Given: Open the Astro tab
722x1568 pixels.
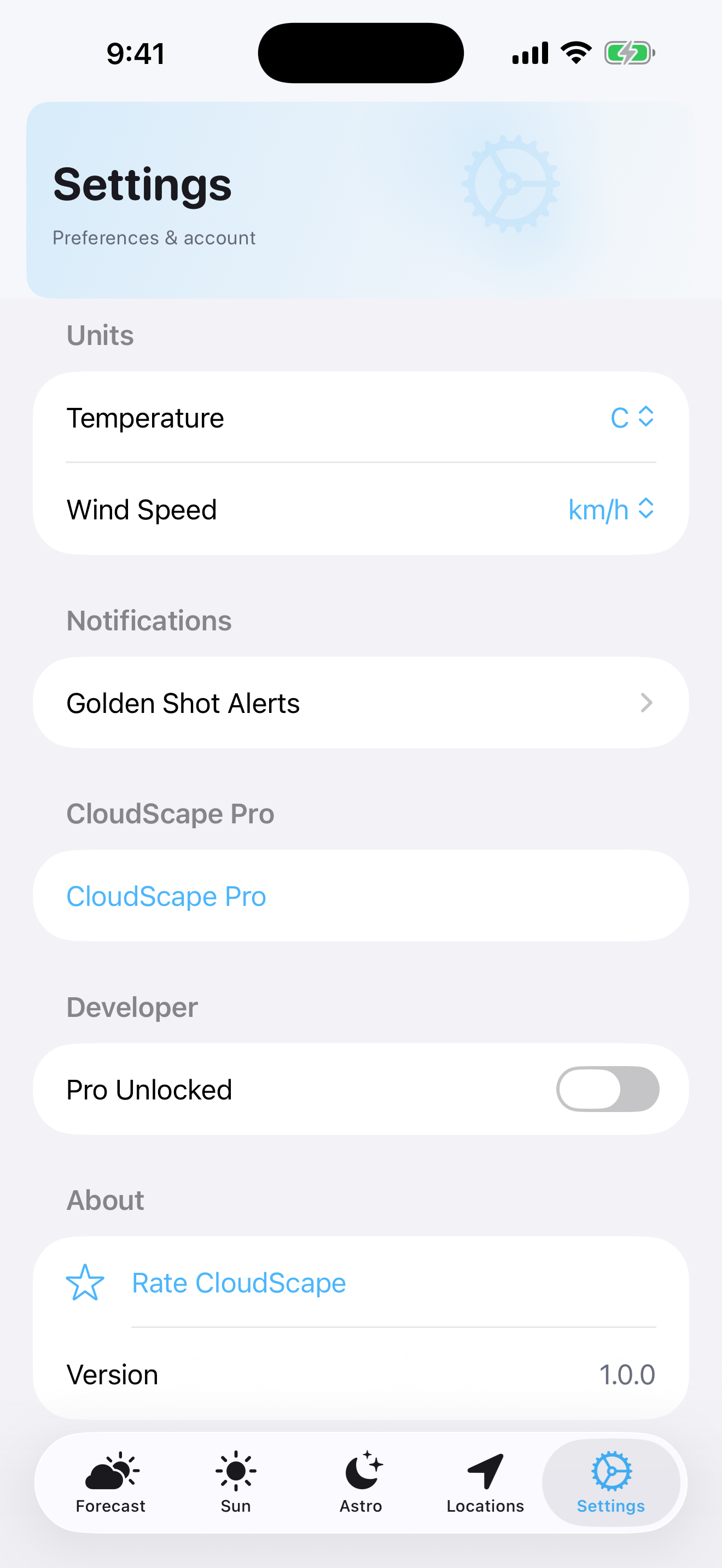Looking at the screenshot, I should [x=361, y=1482].
